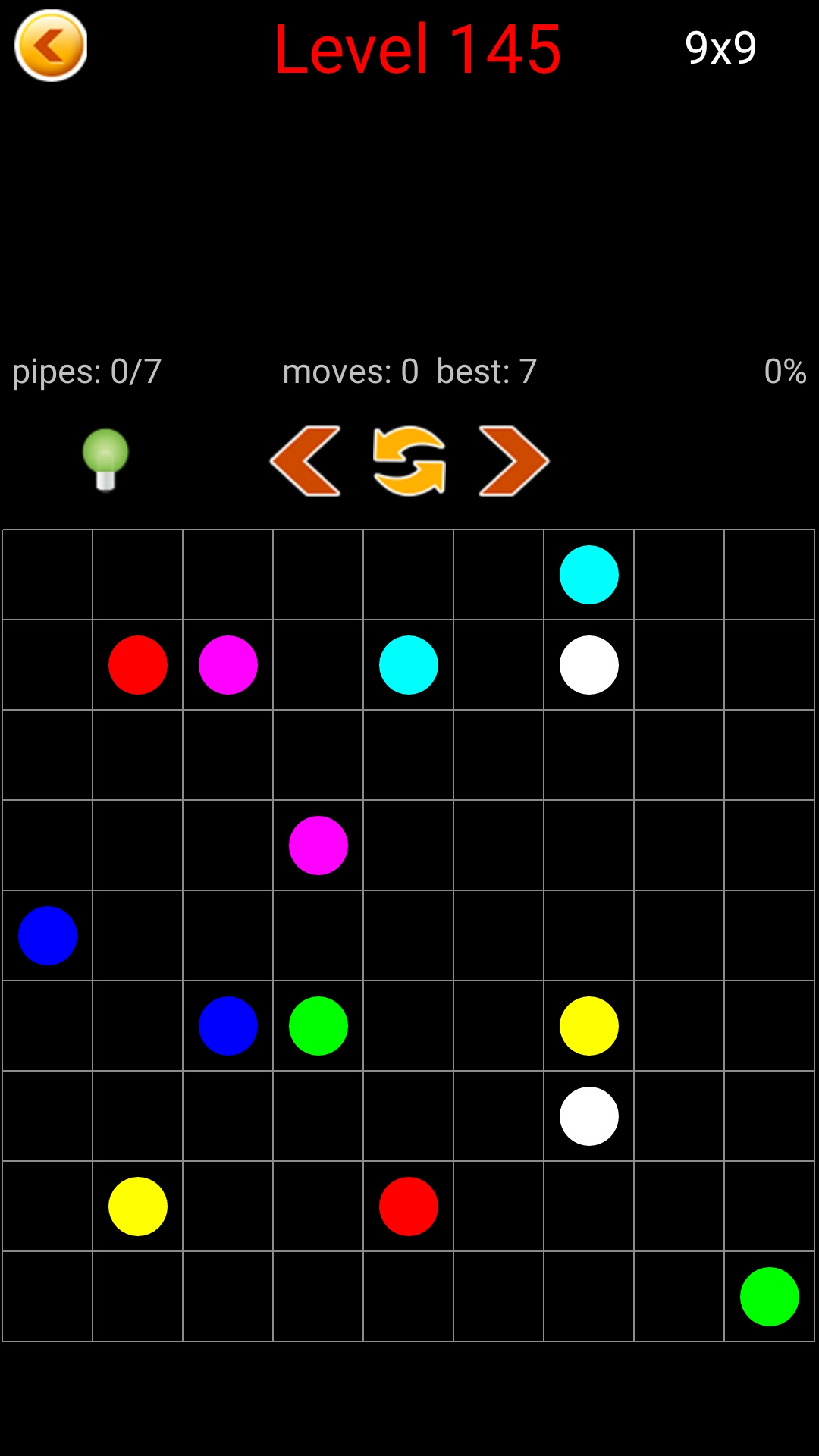Select the blue dot on the left edge

[x=48, y=936]
